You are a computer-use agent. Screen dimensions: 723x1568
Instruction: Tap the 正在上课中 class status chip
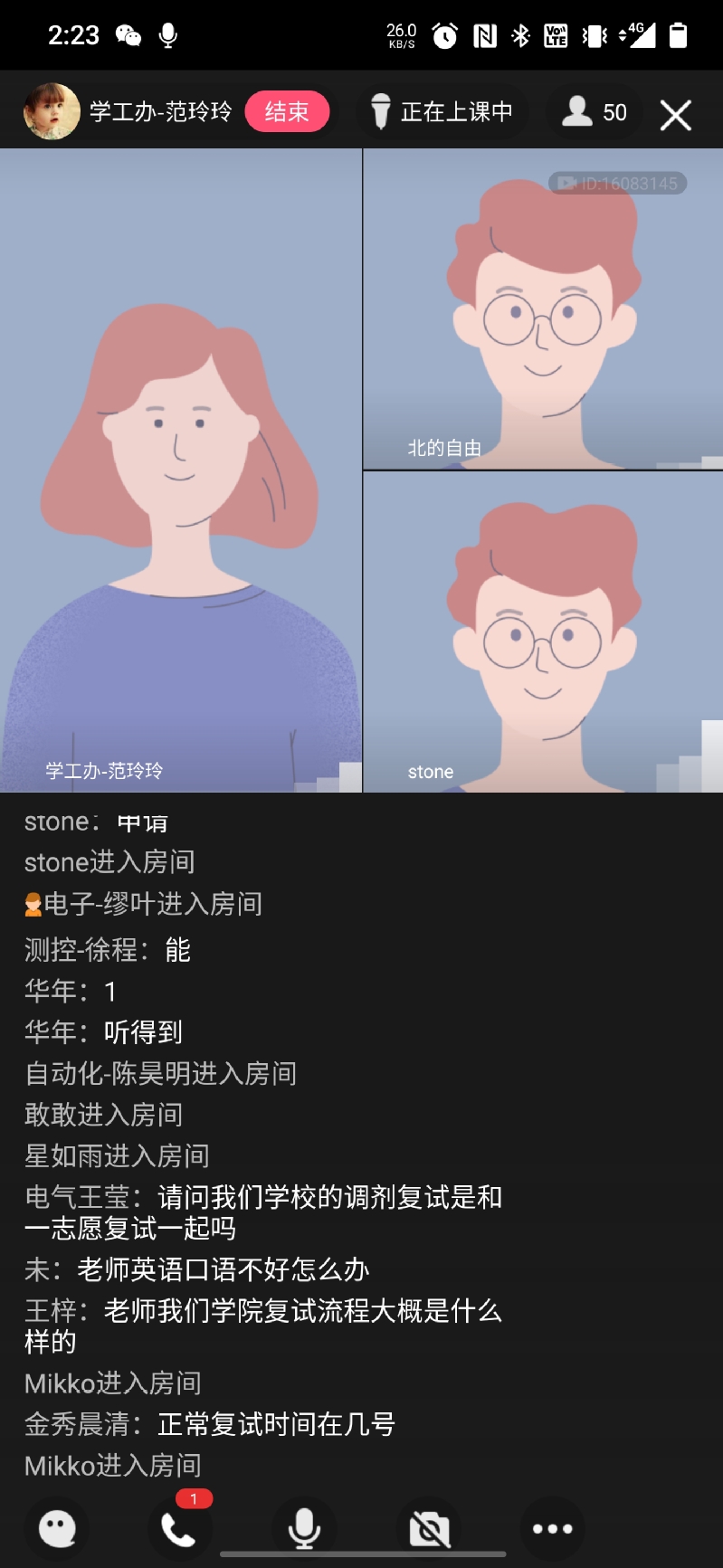(443, 112)
